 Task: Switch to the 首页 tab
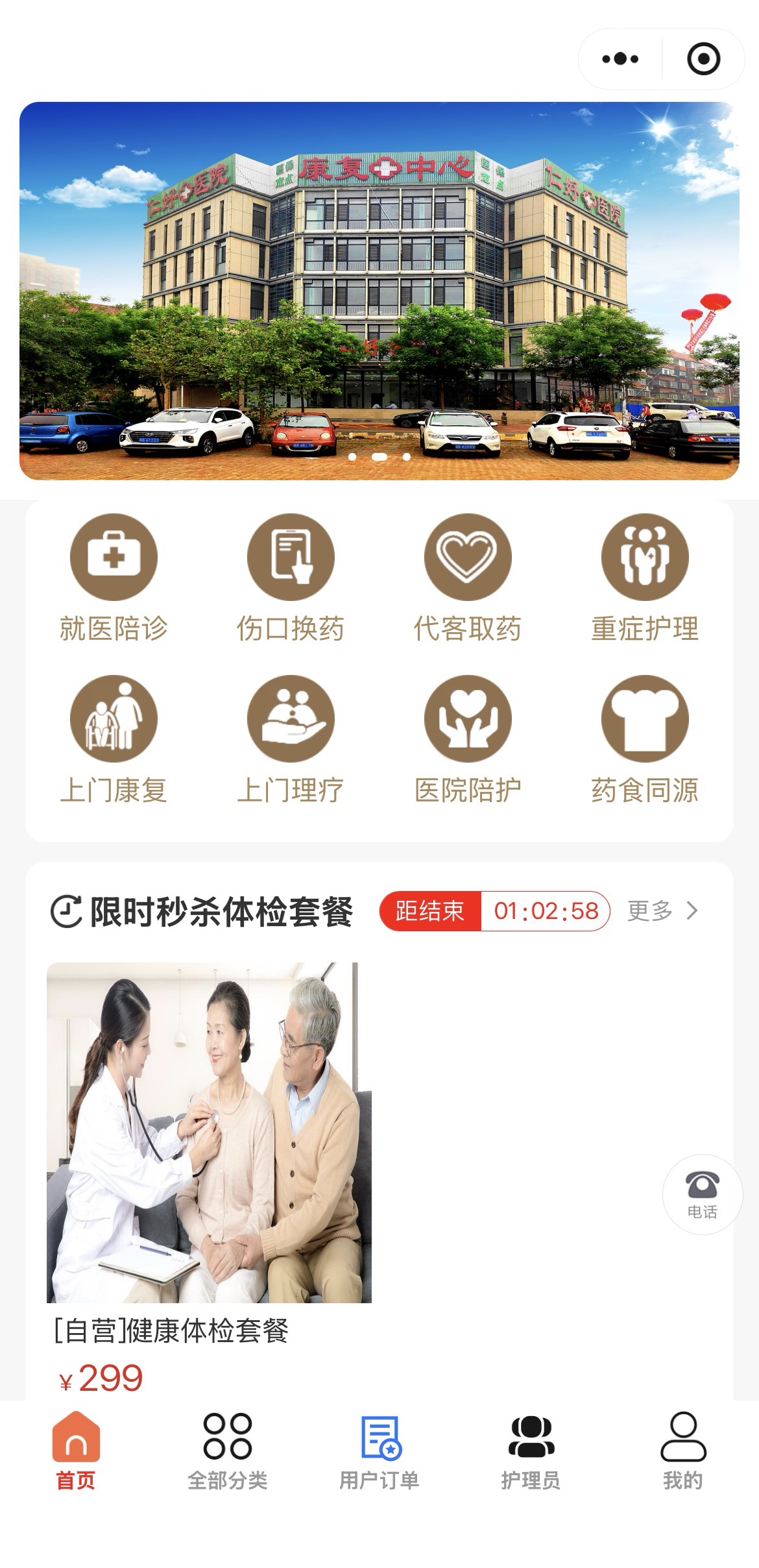click(x=76, y=1451)
